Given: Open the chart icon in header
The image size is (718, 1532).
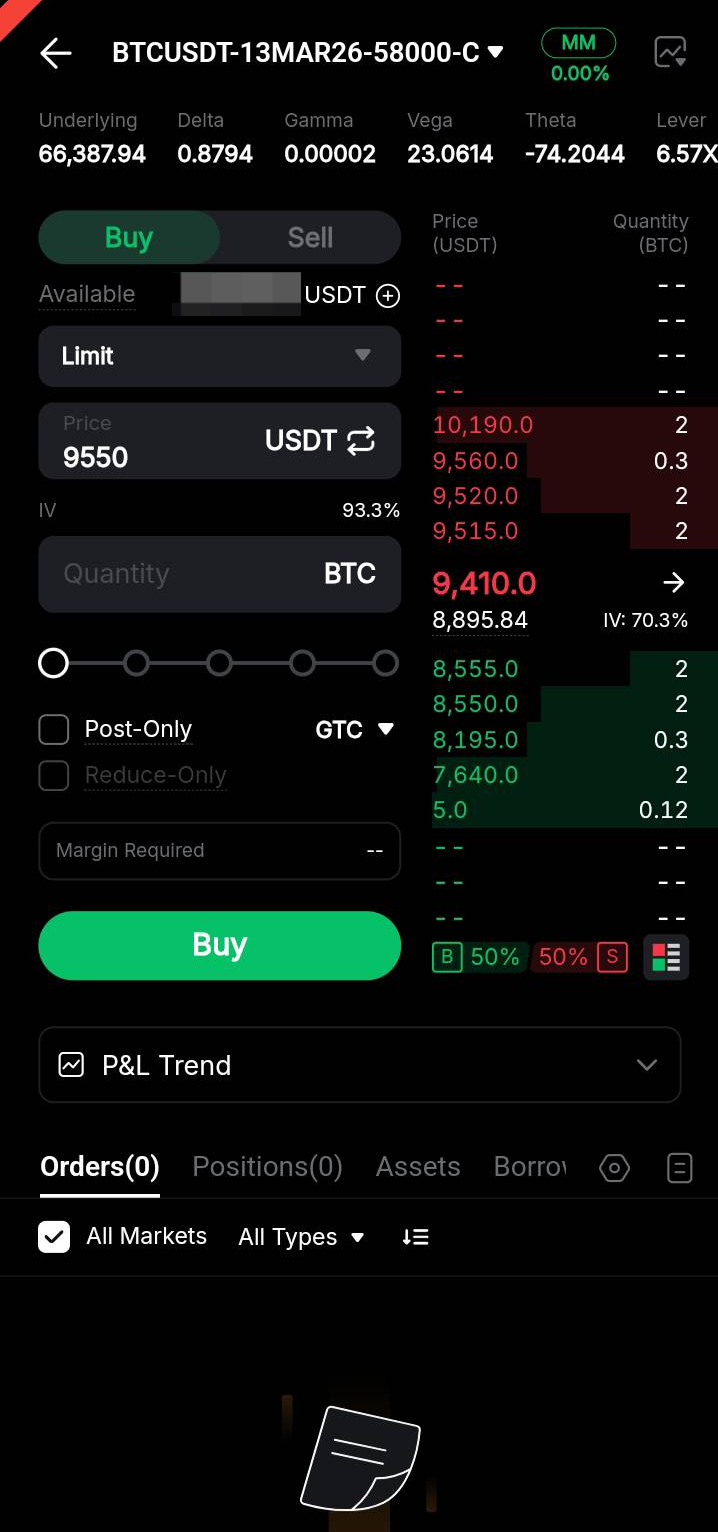Looking at the screenshot, I should [670, 52].
